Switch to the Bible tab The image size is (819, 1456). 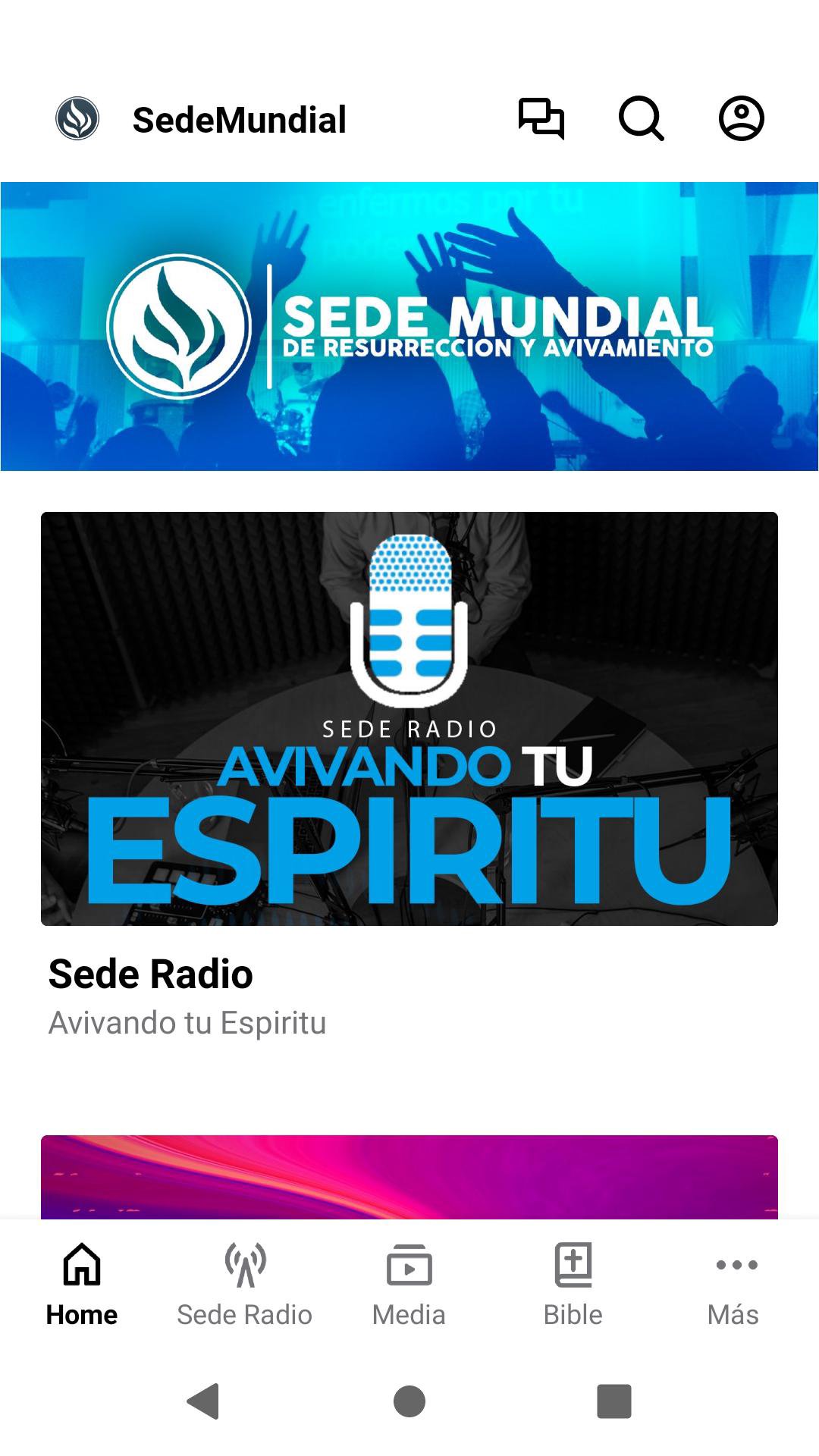click(573, 1284)
